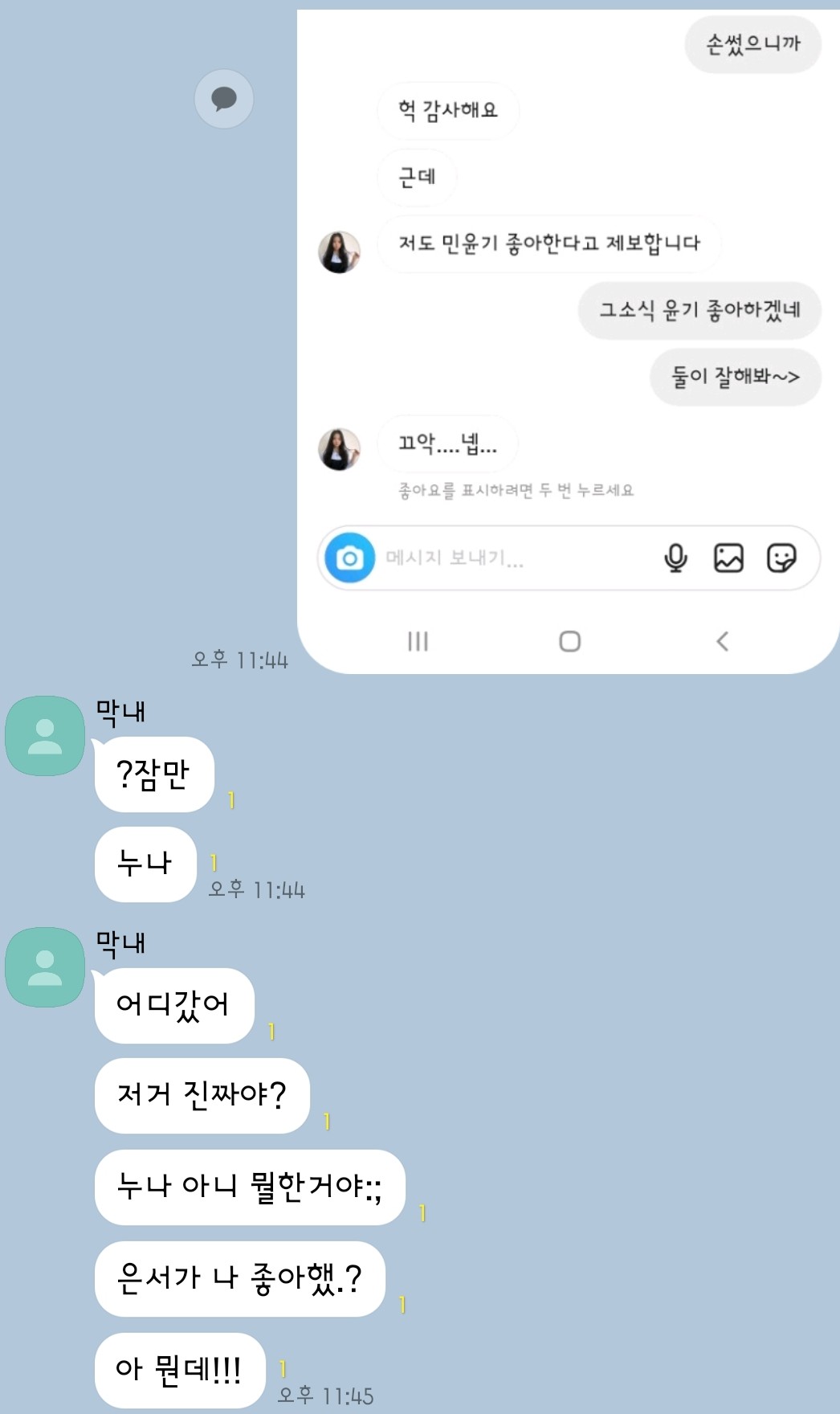Open the shared Instagram DM screenshot image

(567, 337)
